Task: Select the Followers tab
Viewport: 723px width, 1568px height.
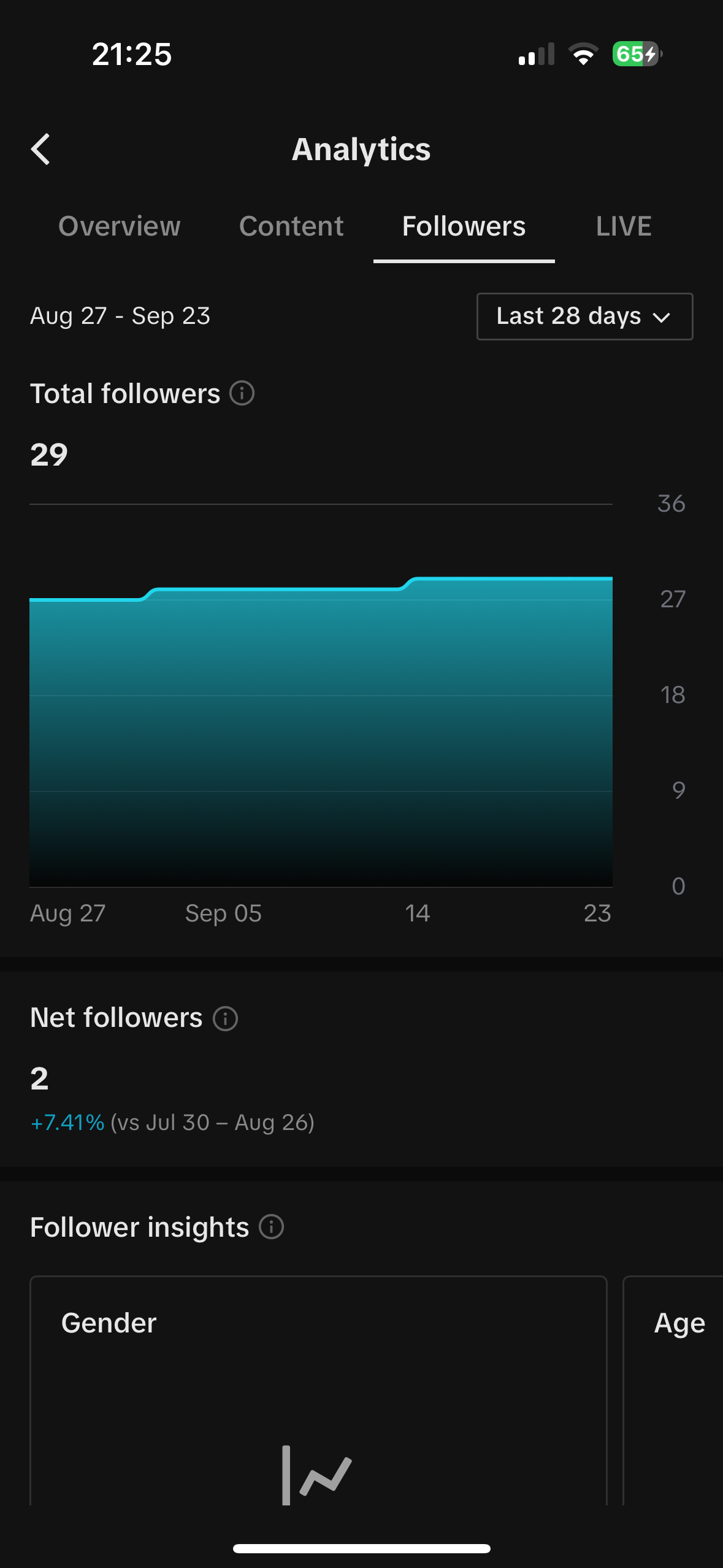Action: pos(464,226)
